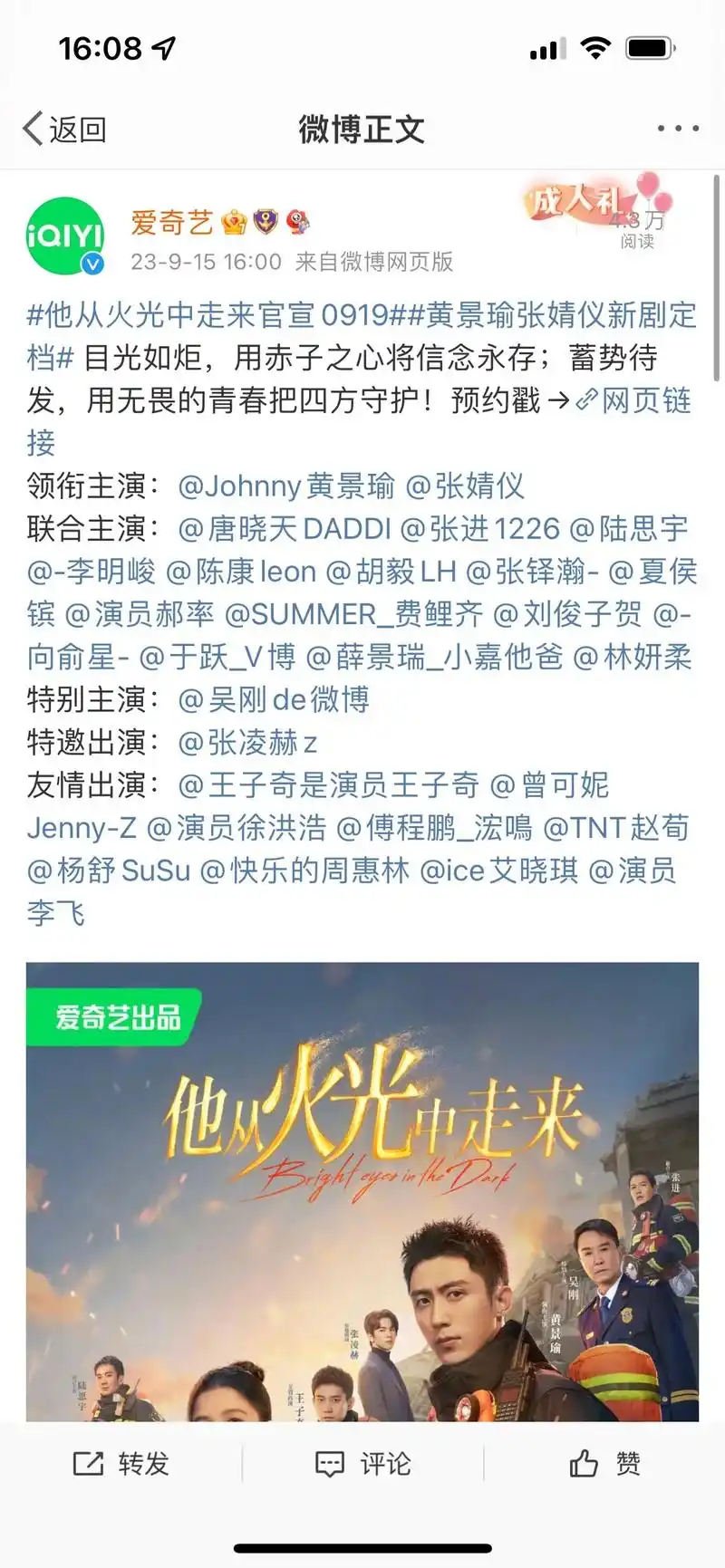725x1568 pixels.
Task: Tap the 评论 comment bubble icon
Action: tap(331, 1461)
